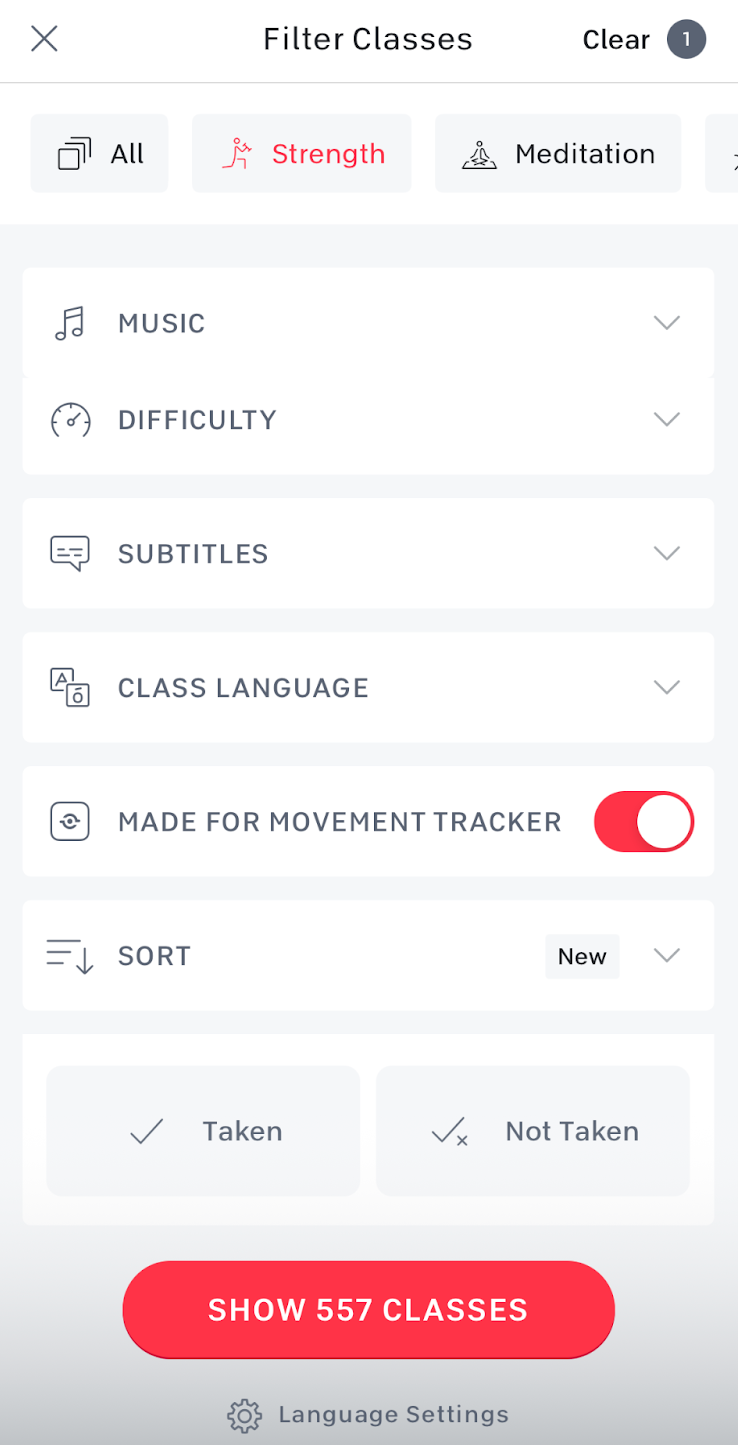Click the Difficulty gauge icon

(70, 419)
